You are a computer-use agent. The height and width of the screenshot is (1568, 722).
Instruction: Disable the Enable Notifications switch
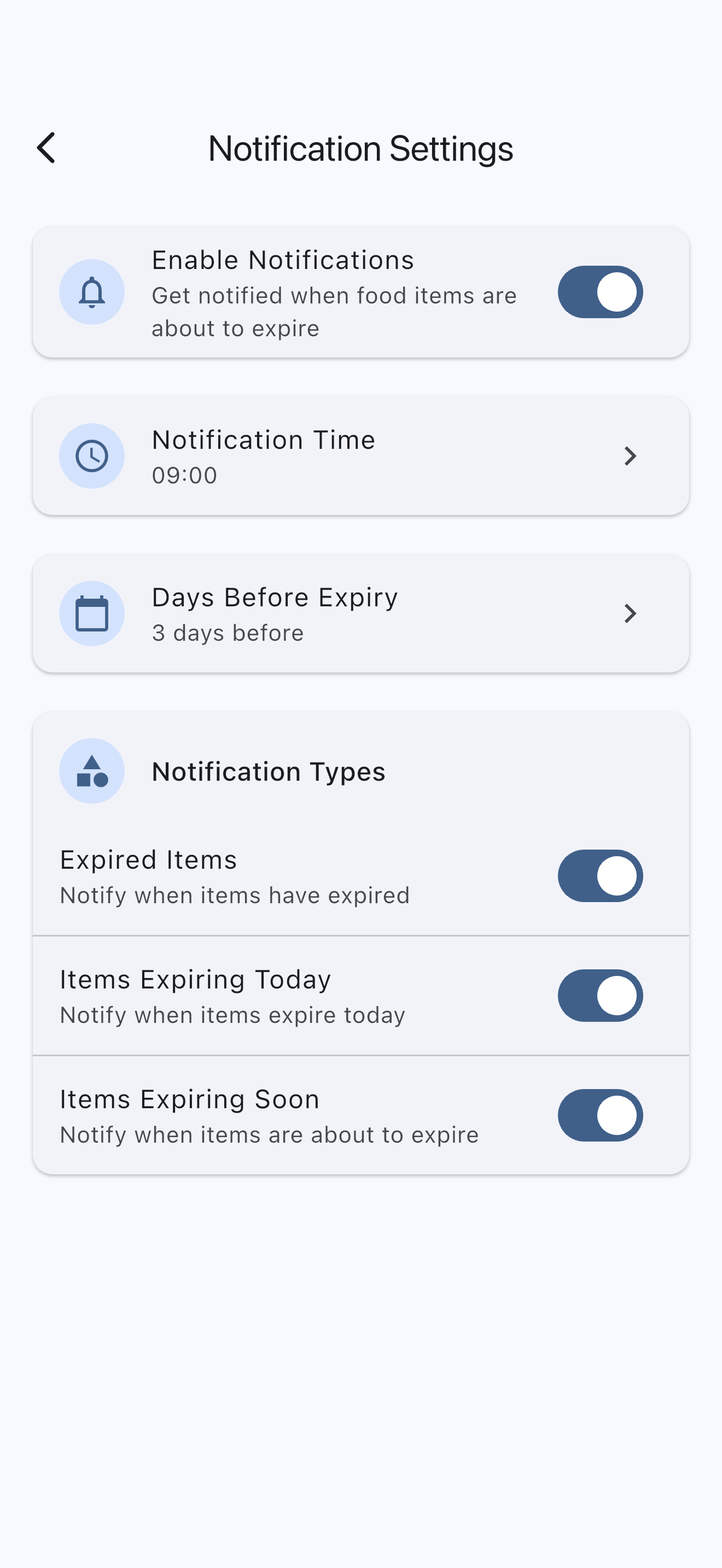[x=600, y=292]
